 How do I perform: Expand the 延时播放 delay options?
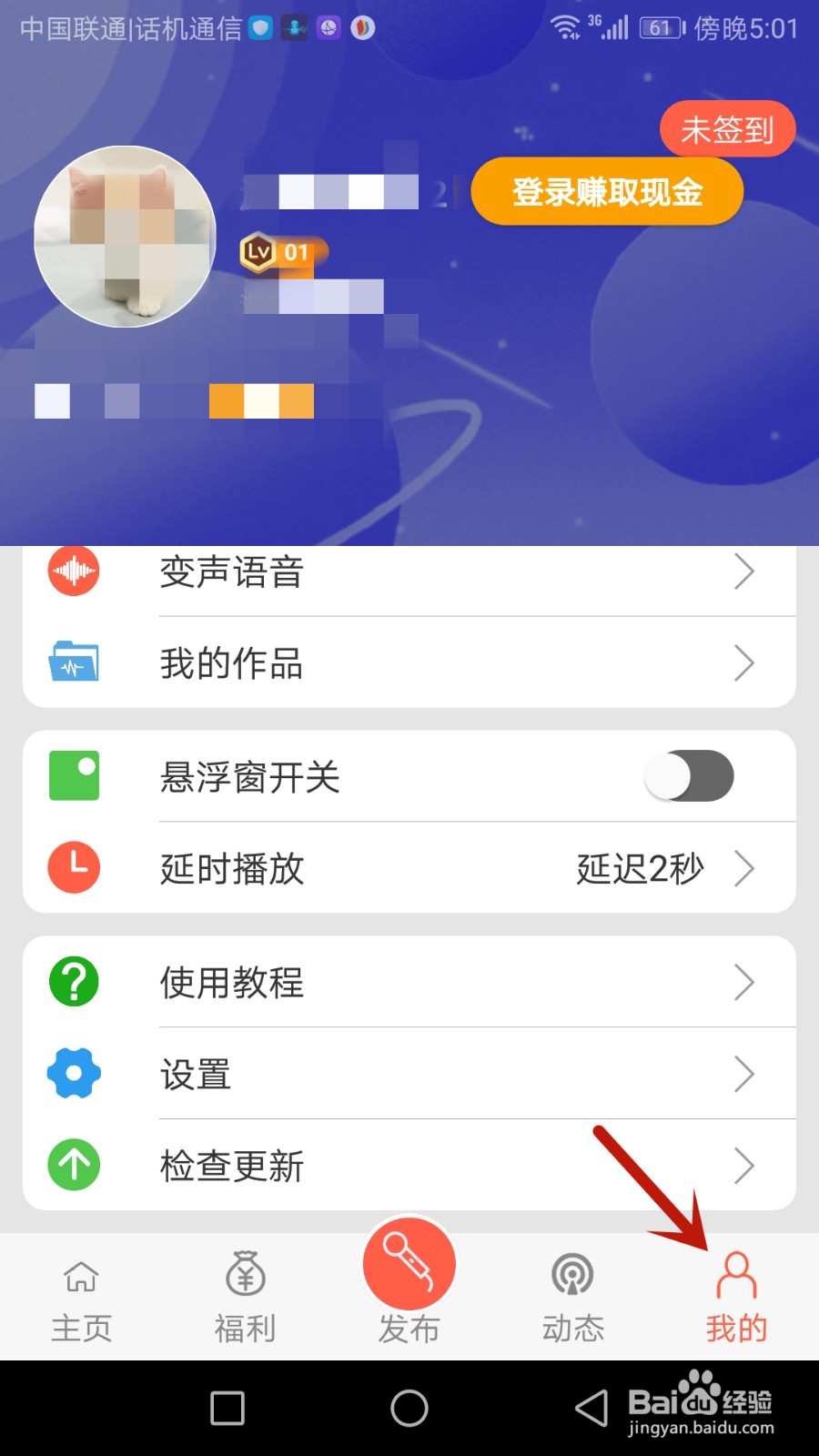744,868
